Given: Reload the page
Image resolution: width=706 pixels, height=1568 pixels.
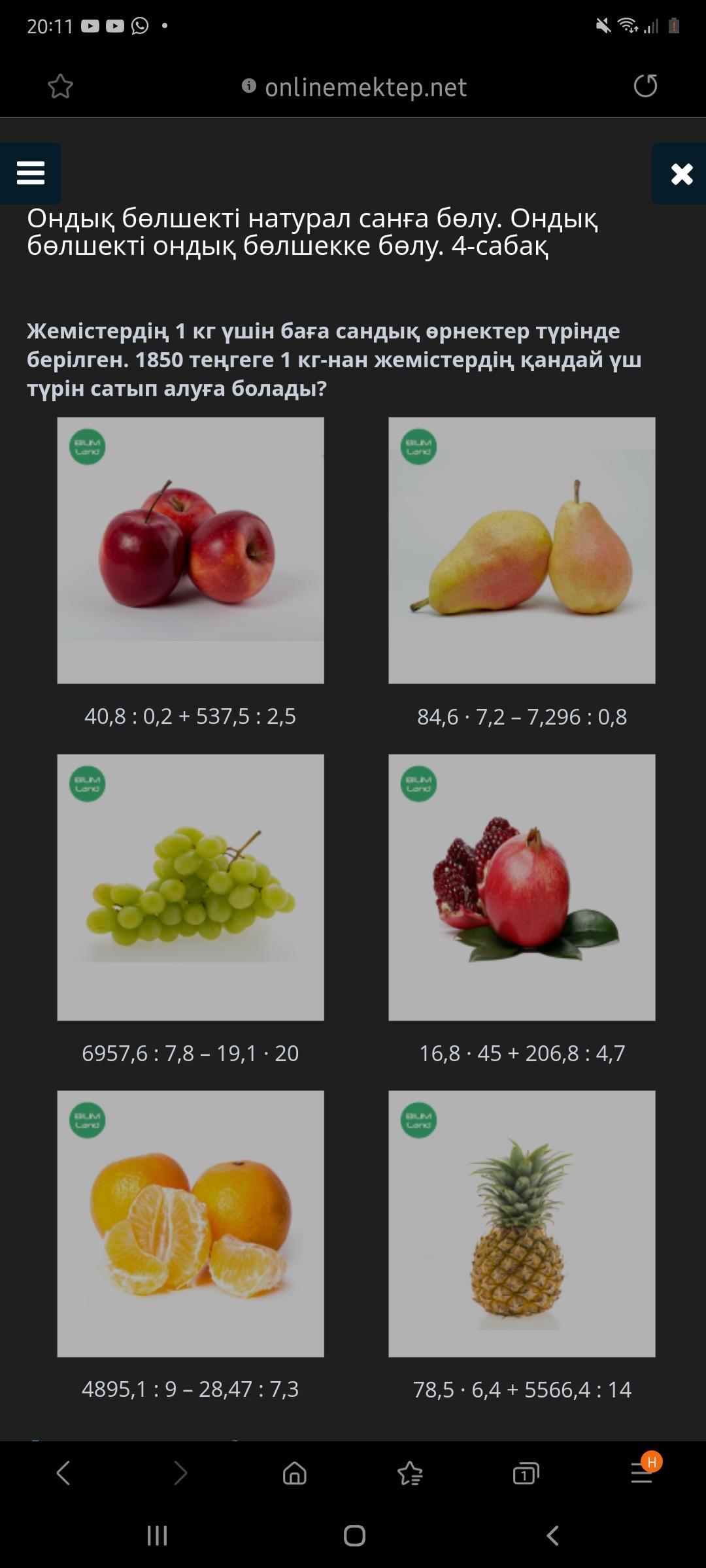Looking at the screenshot, I should point(645,86).
